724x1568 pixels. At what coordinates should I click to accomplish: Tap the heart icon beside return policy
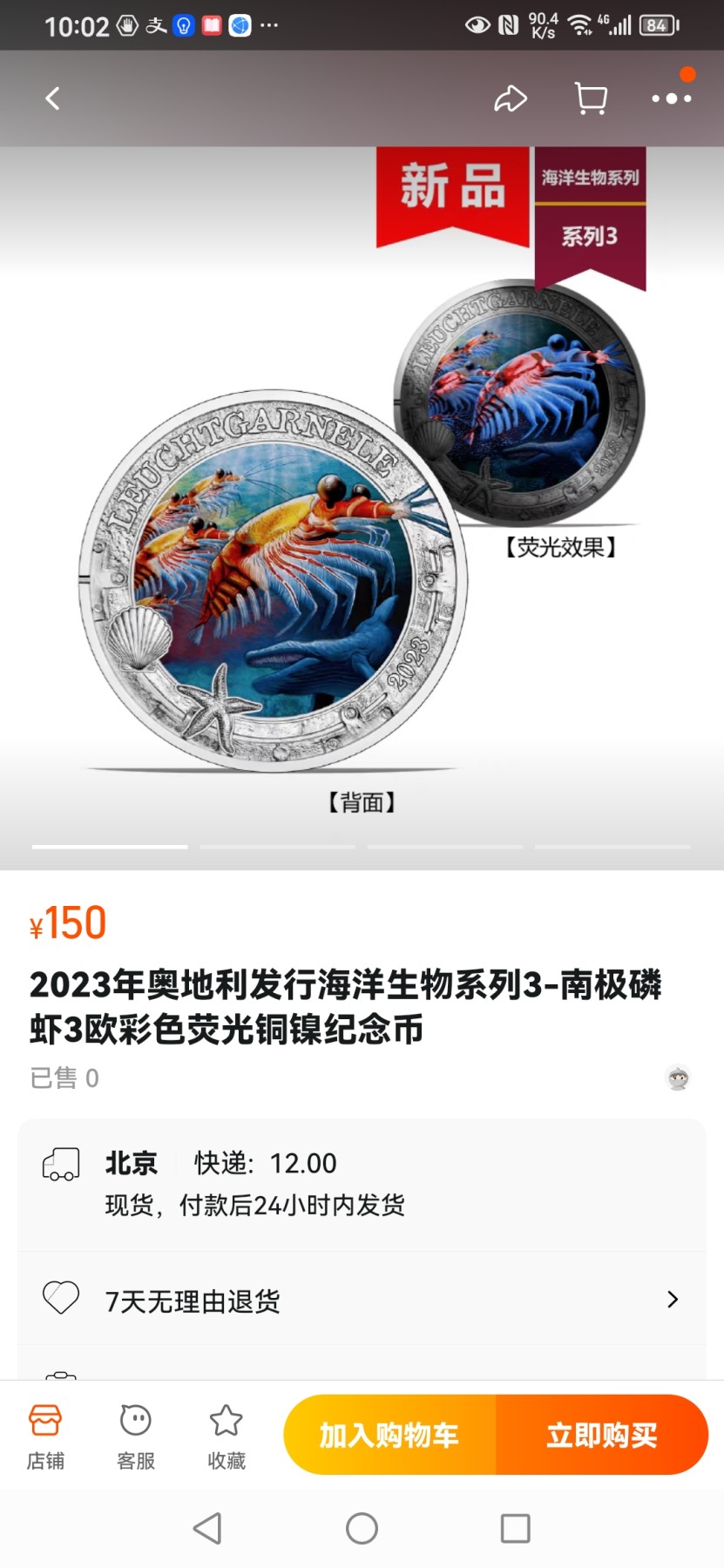[59, 1299]
